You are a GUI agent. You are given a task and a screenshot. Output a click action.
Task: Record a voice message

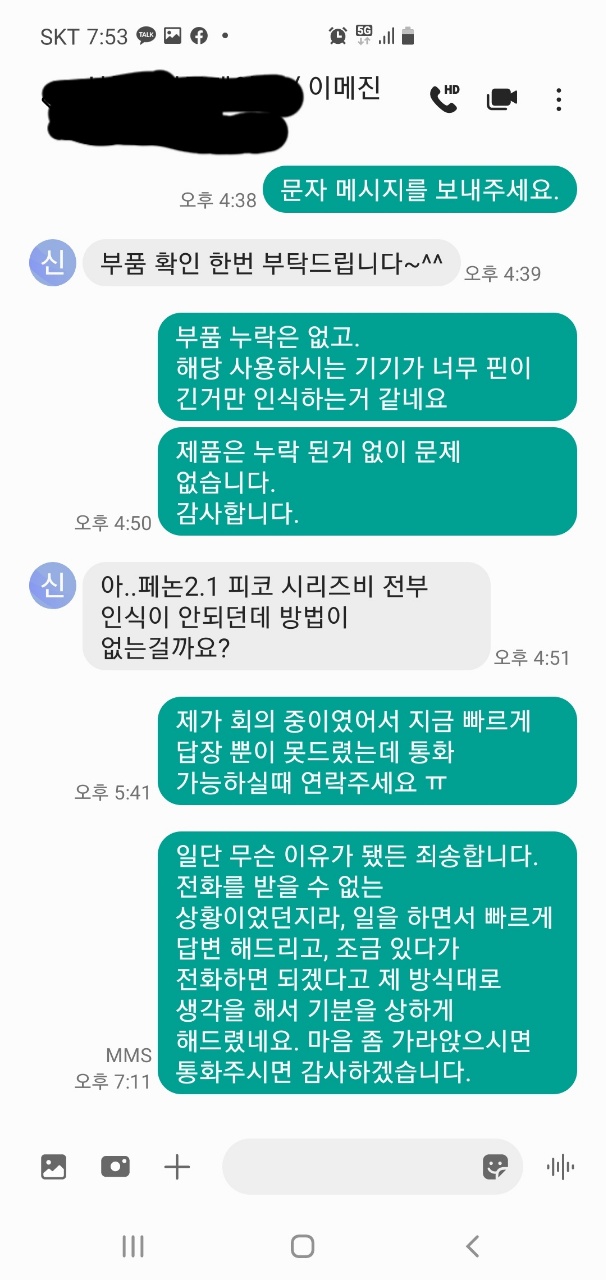(x=560, y=1166)
